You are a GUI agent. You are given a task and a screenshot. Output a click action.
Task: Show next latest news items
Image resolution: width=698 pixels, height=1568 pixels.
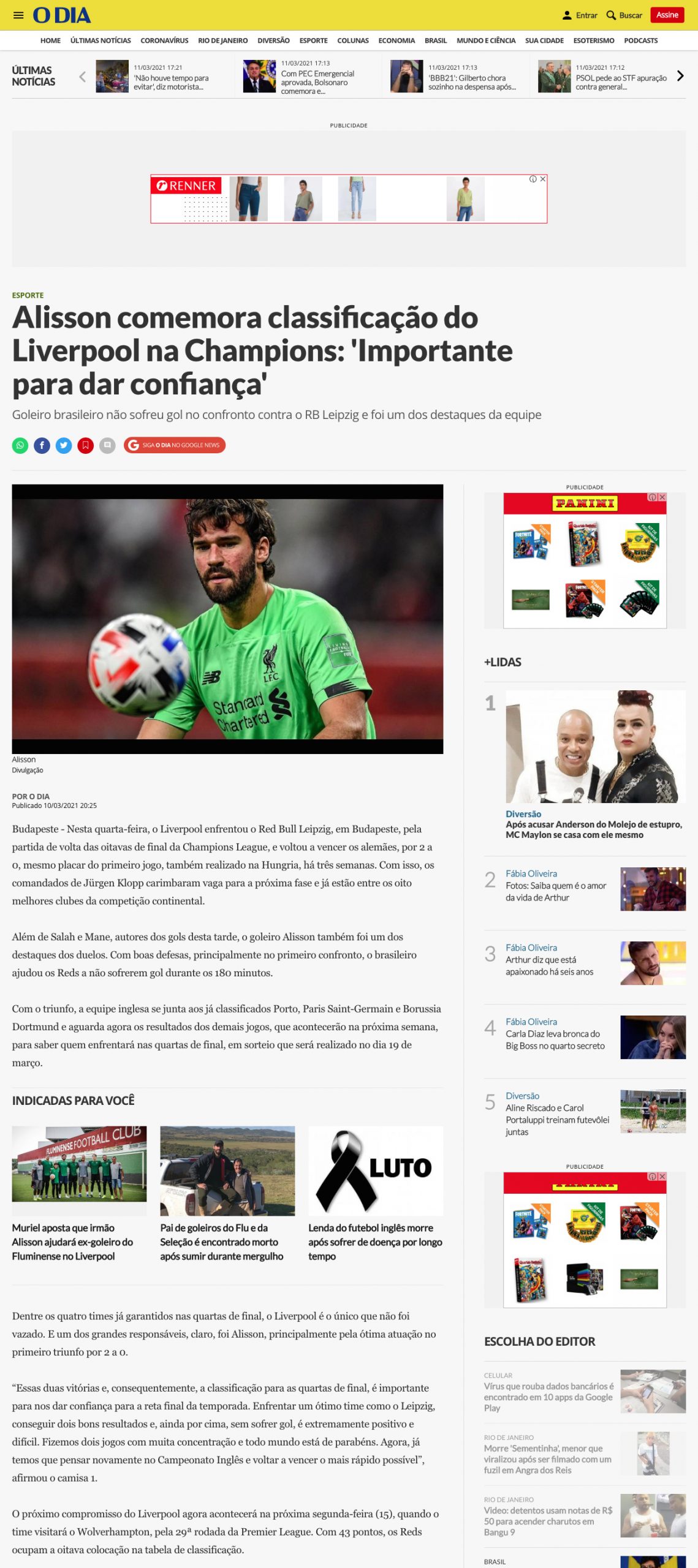(x=680, y=76)
